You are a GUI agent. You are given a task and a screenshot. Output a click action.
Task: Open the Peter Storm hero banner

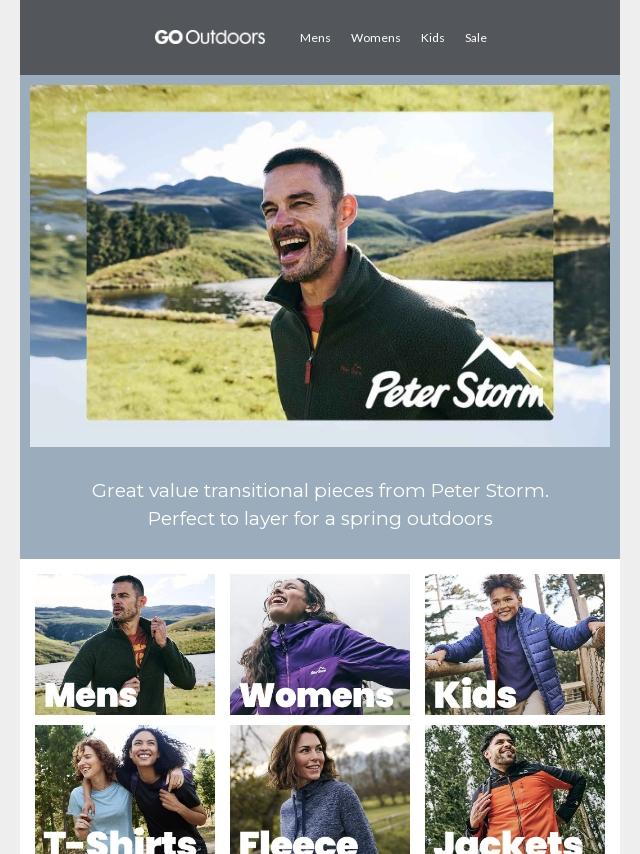(x=320, y=265)
